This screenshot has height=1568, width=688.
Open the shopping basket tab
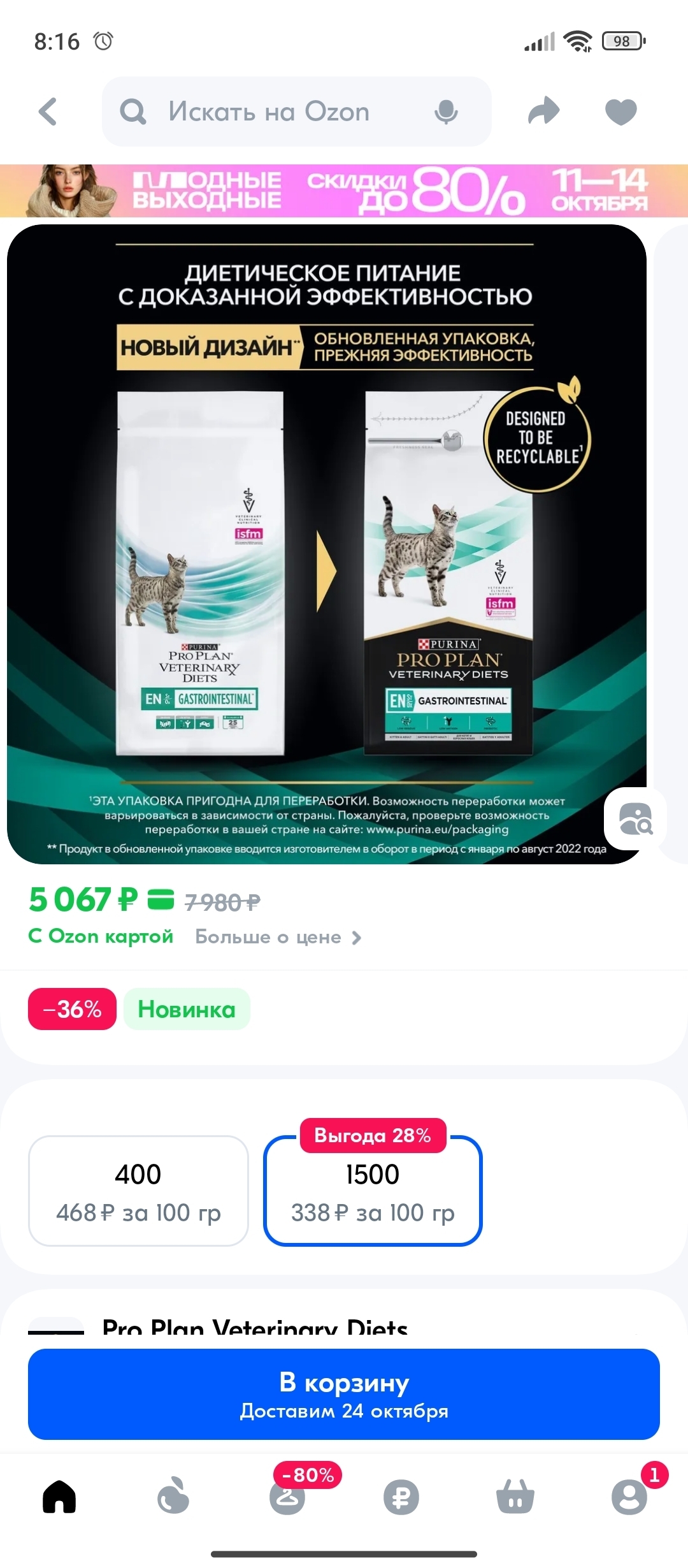515,1496
